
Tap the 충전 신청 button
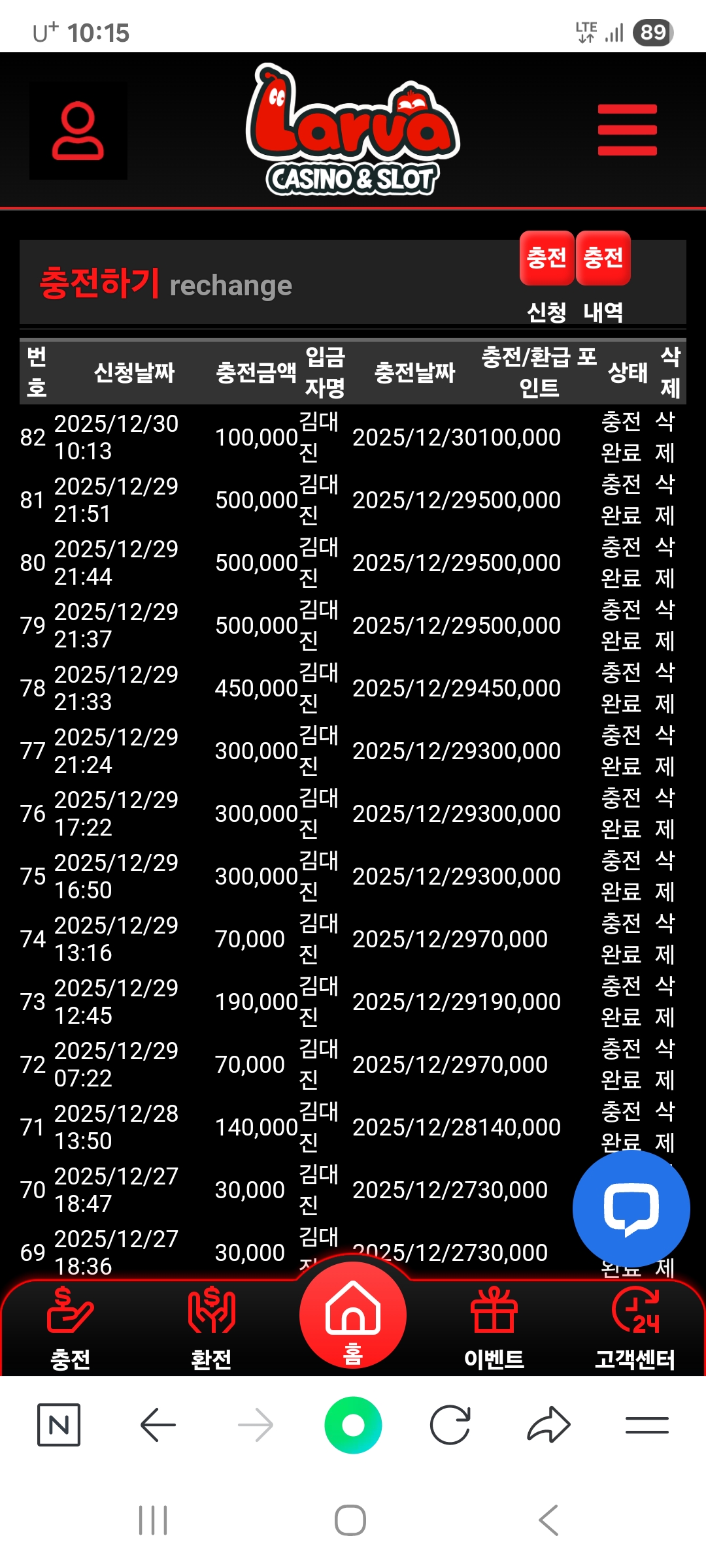click(547, 259)
